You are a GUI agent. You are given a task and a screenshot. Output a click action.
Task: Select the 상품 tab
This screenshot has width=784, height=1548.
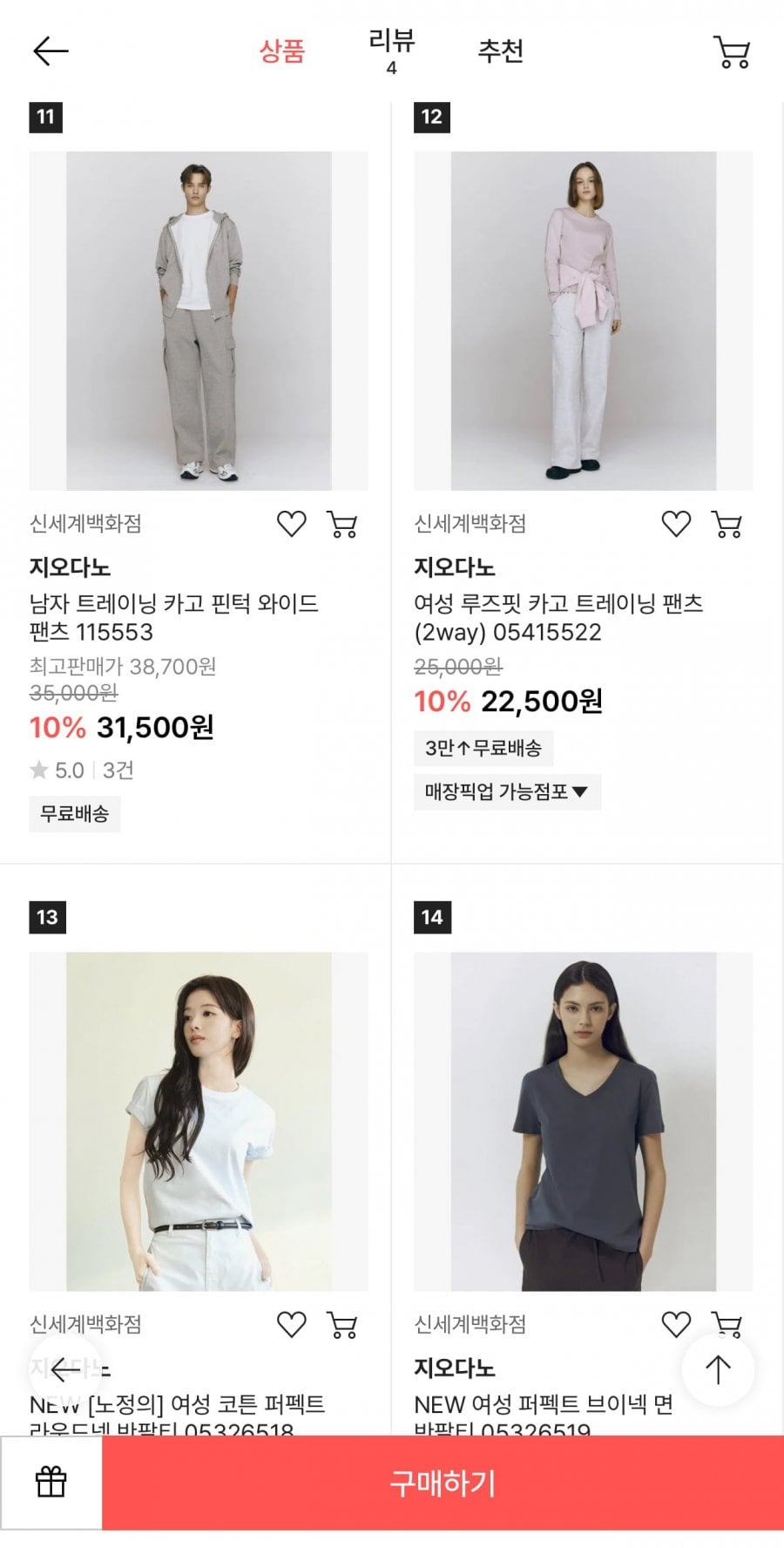(281, 51)
